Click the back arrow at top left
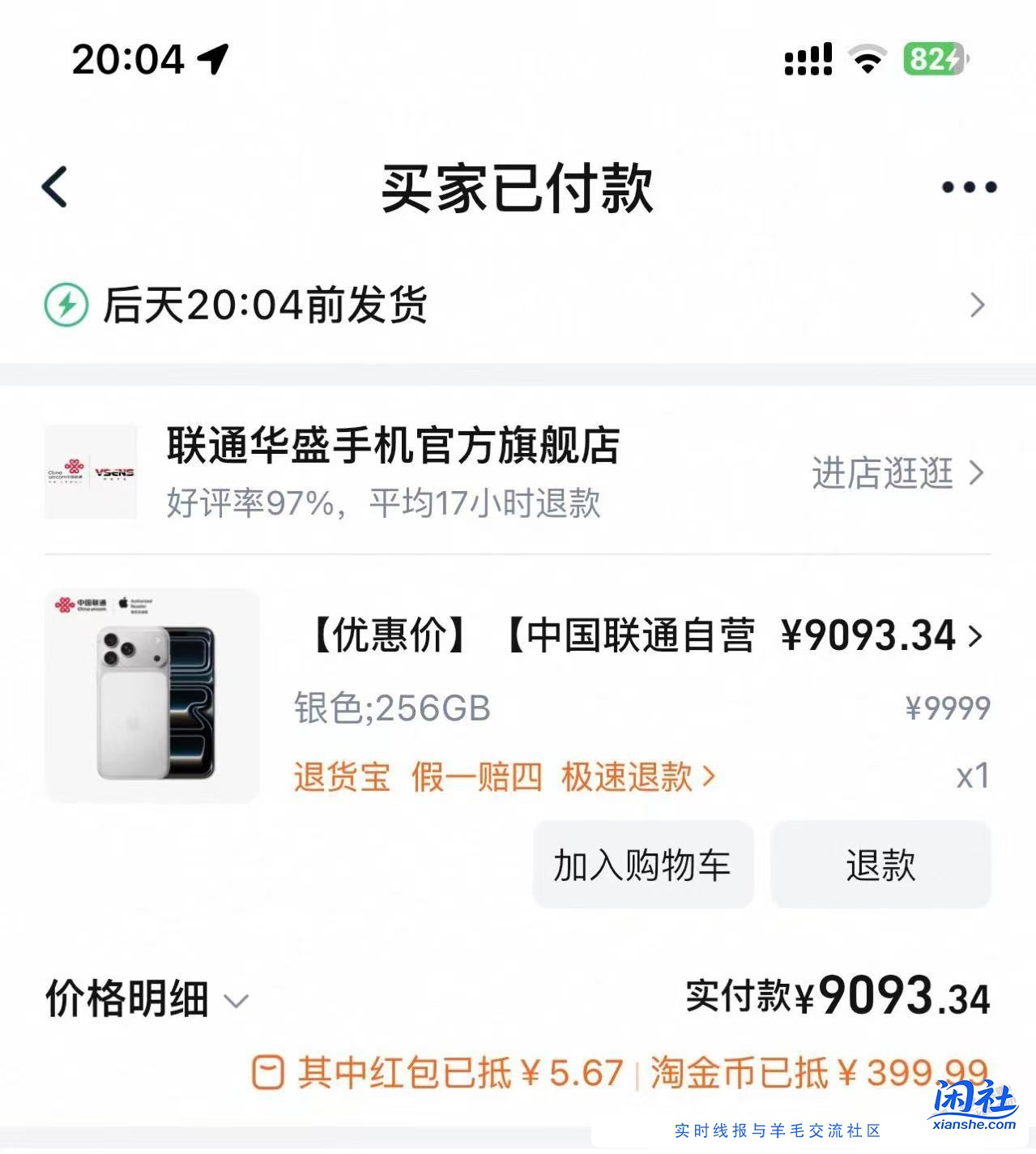This screenshot has height=1154, width=1036. pyautogui.click(x=54, y=186)
